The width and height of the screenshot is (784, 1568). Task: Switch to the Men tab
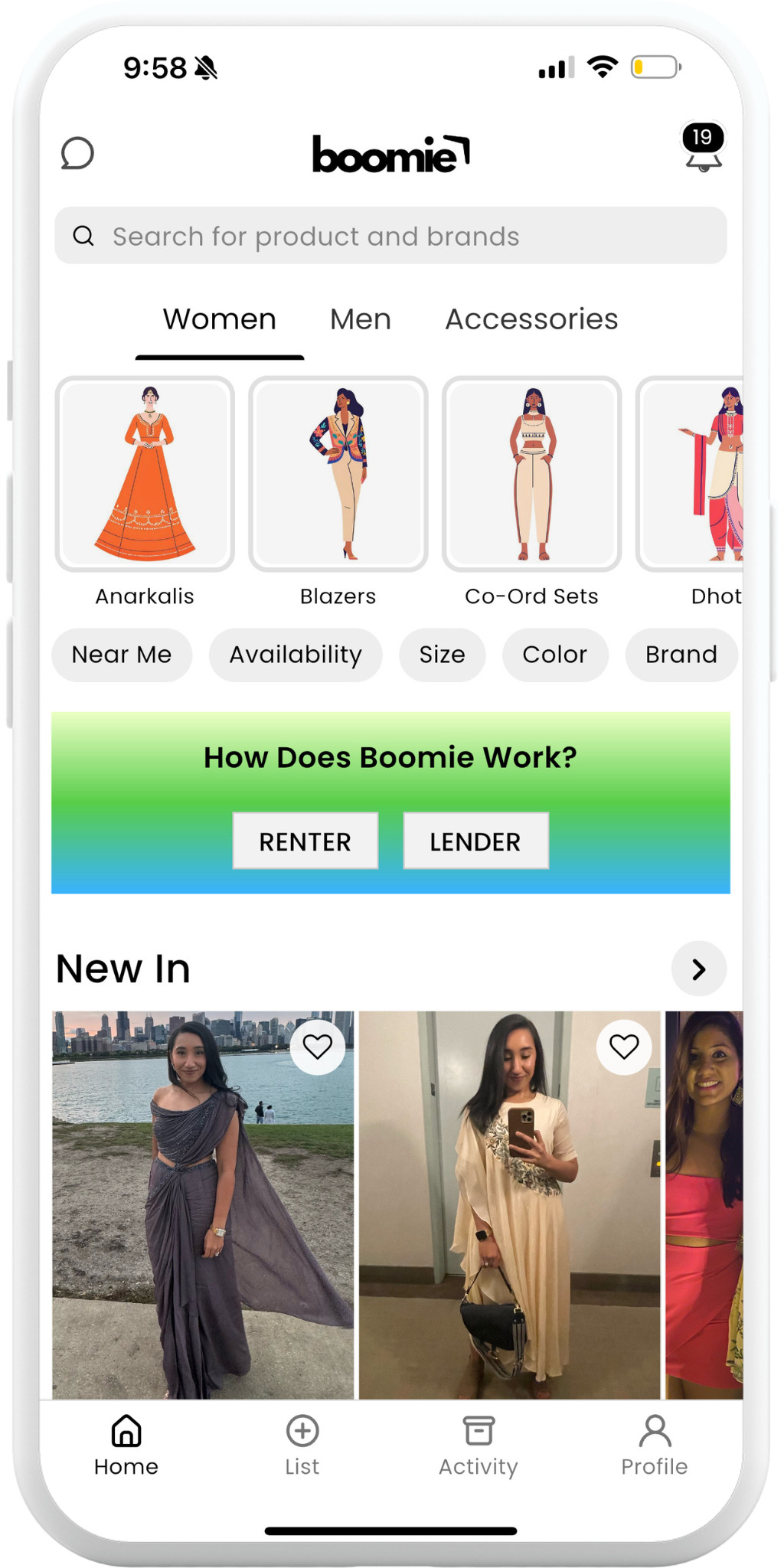click(360, 319)
